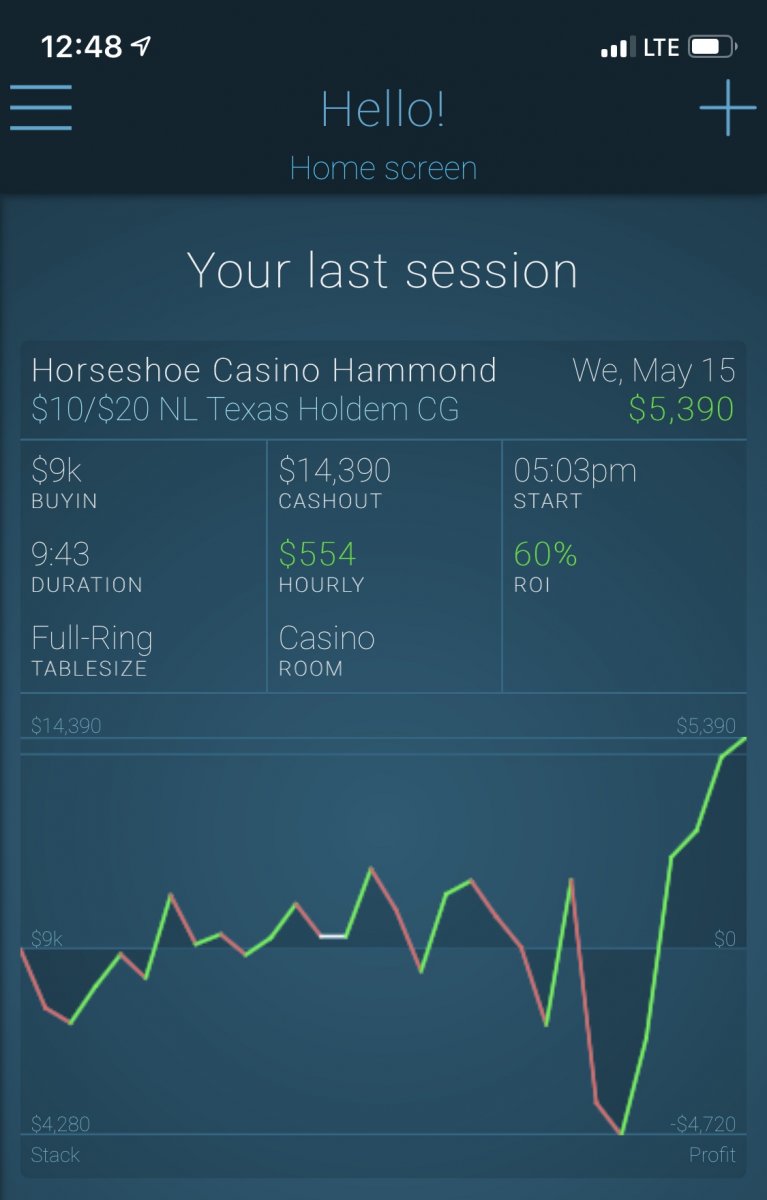Add a new session with plus icon
Viewport: 767px width, 1200px height.
click(x=727, y=107)
